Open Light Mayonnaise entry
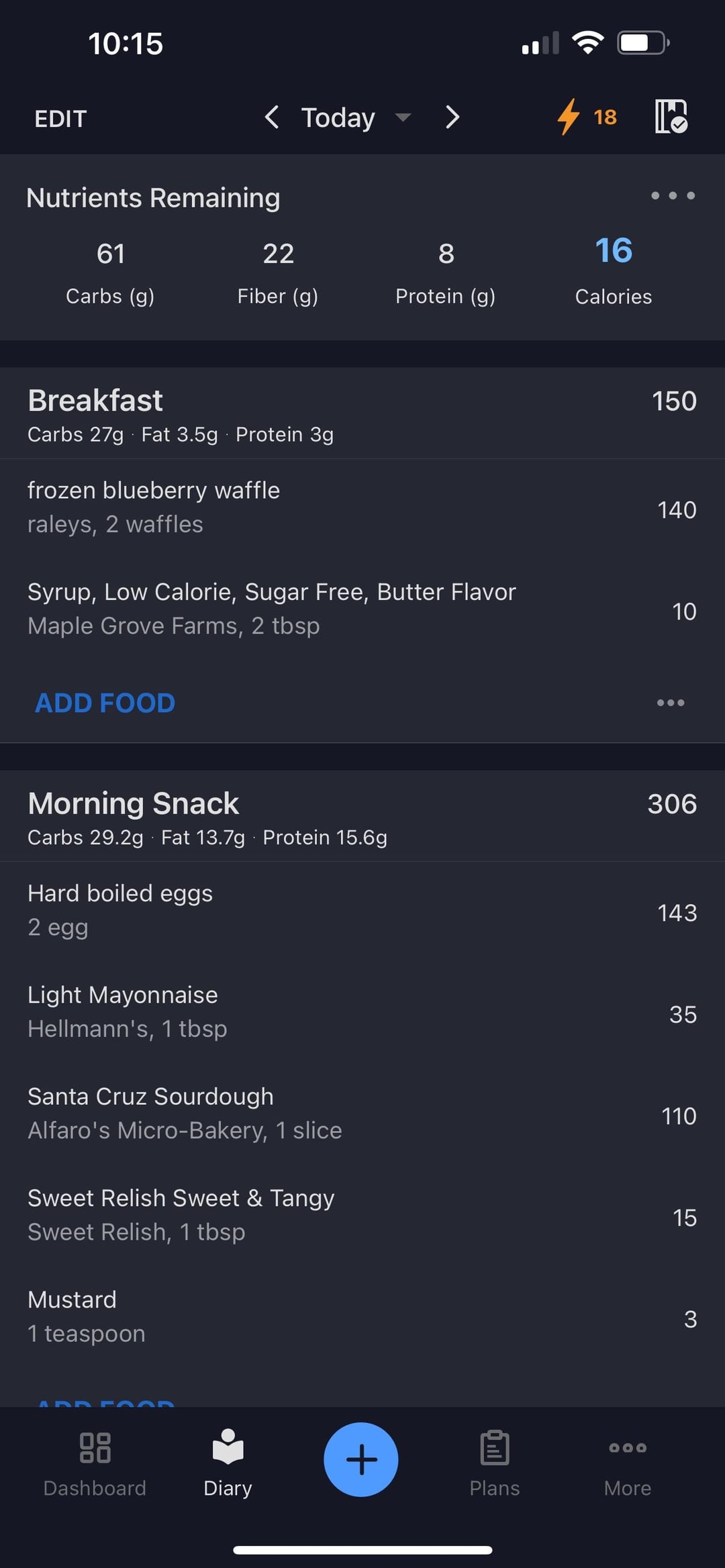The height and width of the screenshot is (1568, 725). click(362, 1012)
